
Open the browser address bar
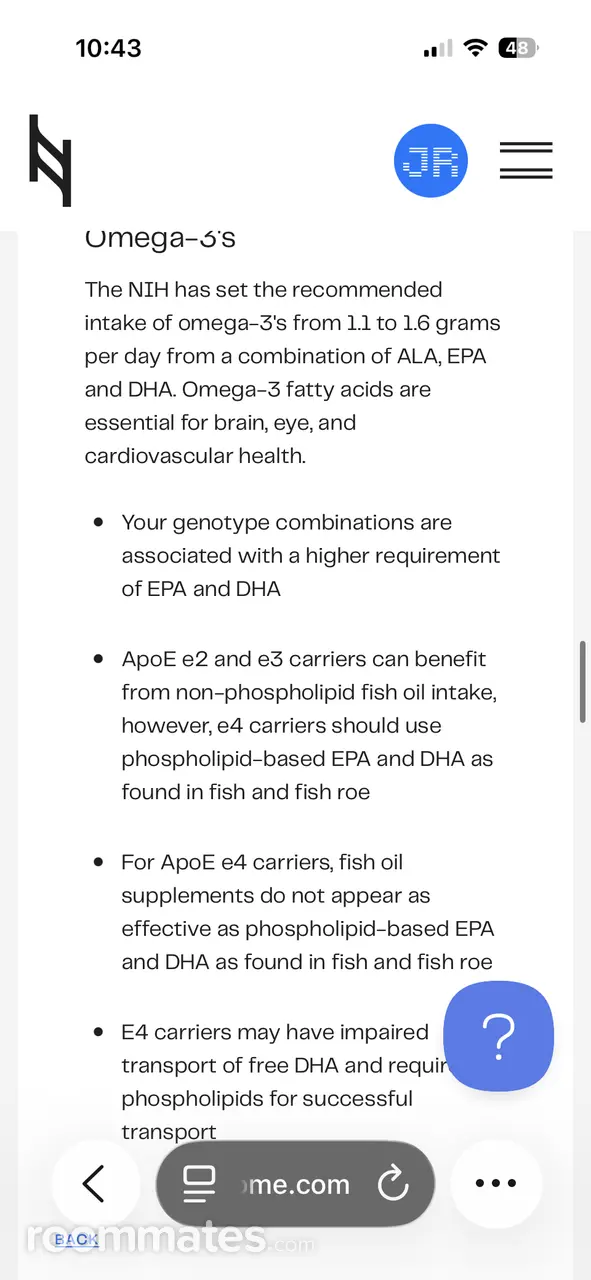[296, 1185]
